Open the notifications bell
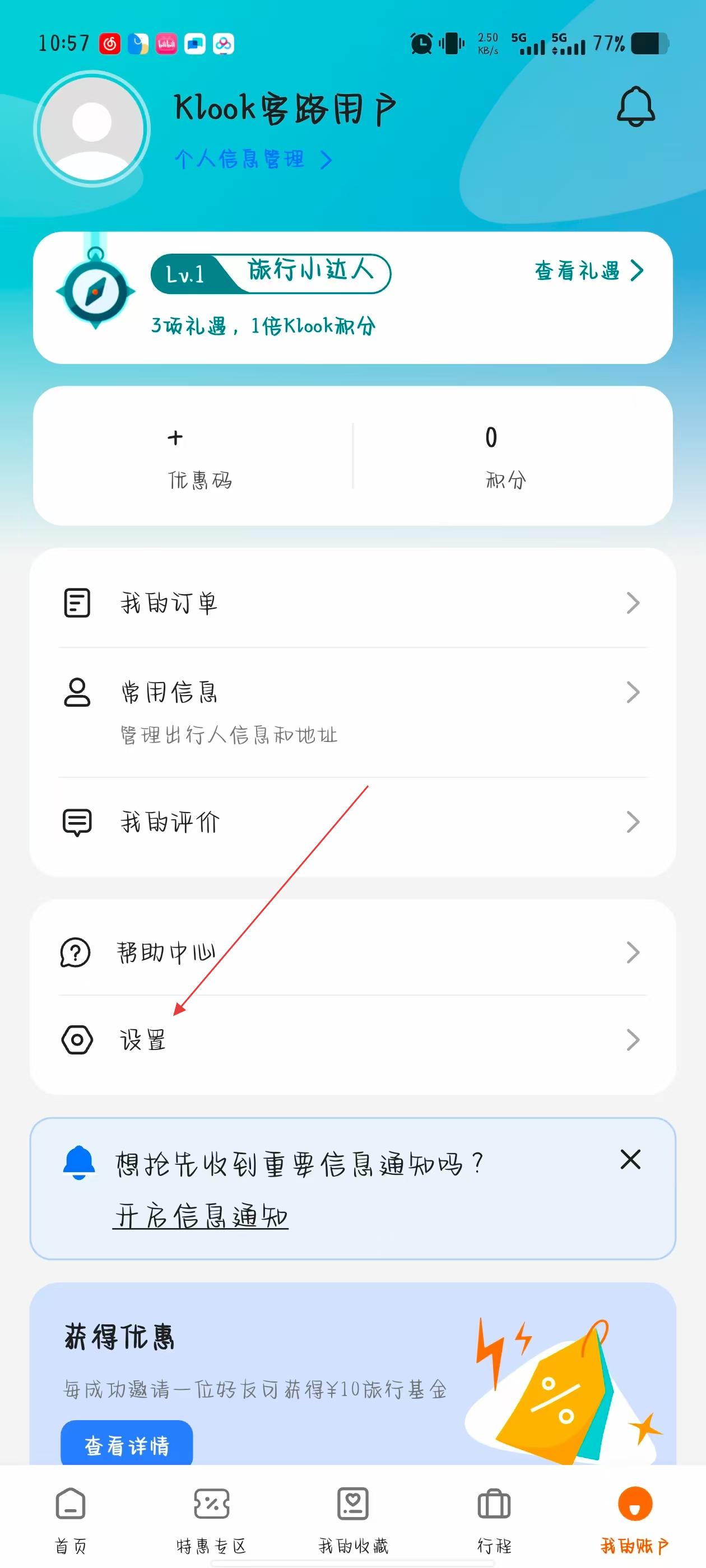Screen dimensions: 706x1568 [x=635, y=107]
